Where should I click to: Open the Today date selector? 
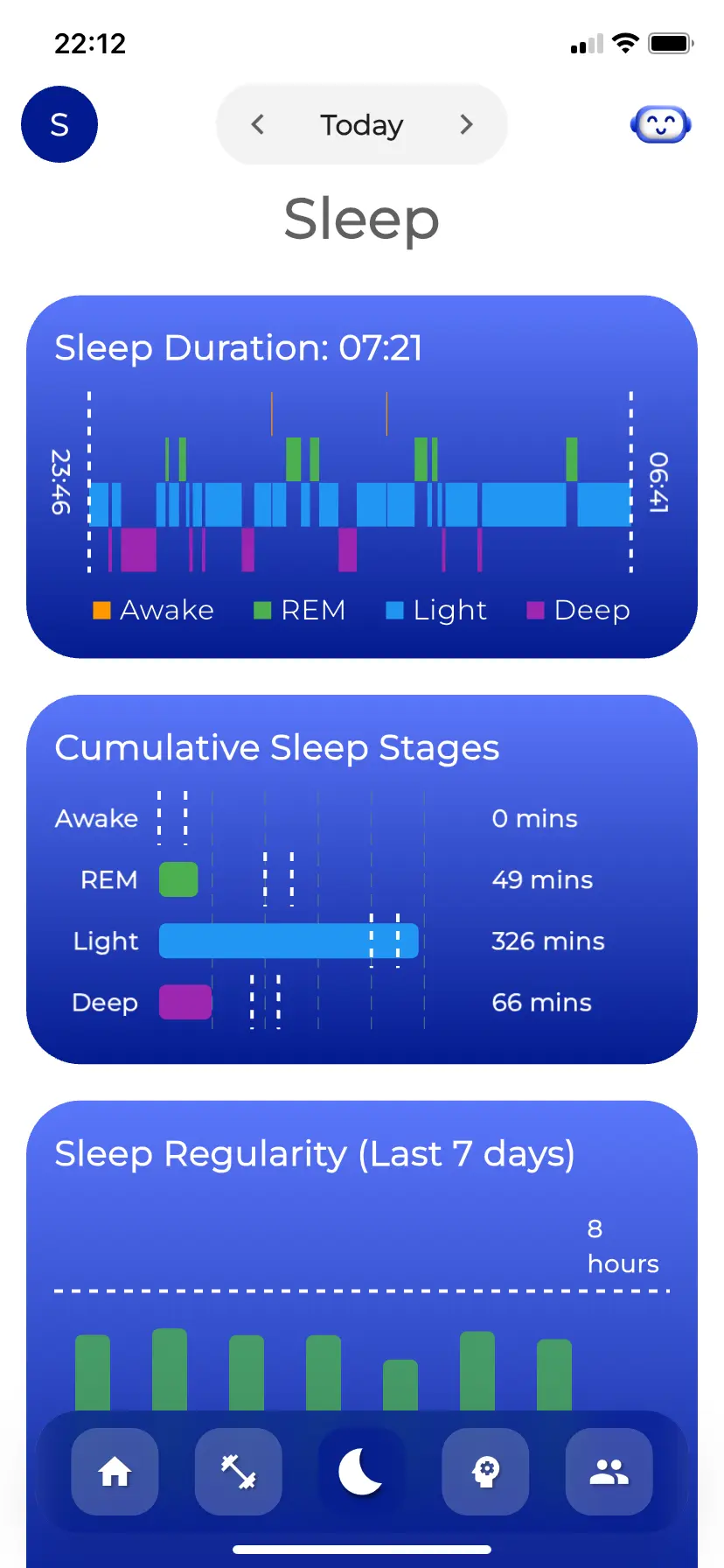coord(361,124)
